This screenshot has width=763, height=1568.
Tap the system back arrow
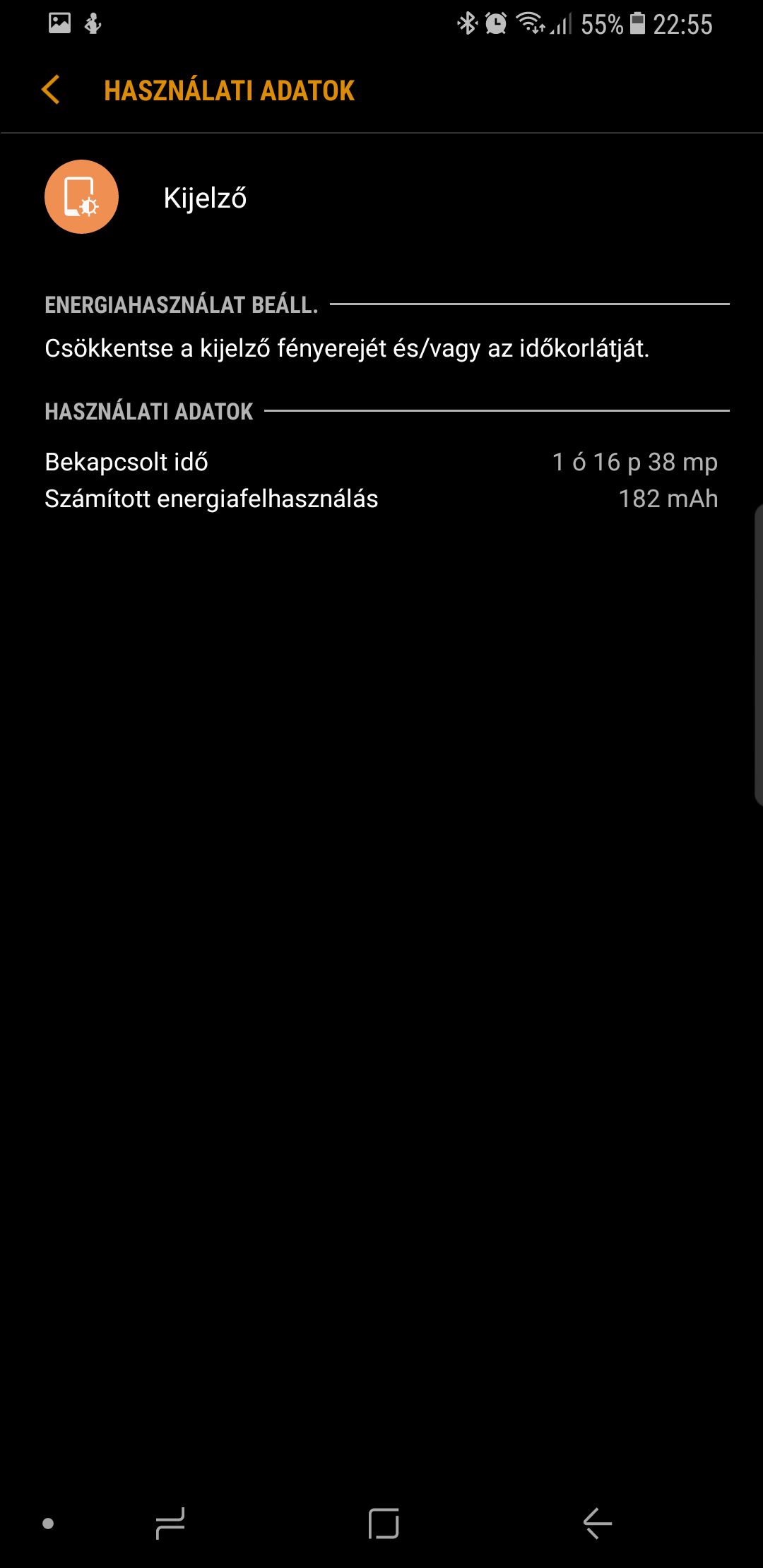coord(598,1523)
